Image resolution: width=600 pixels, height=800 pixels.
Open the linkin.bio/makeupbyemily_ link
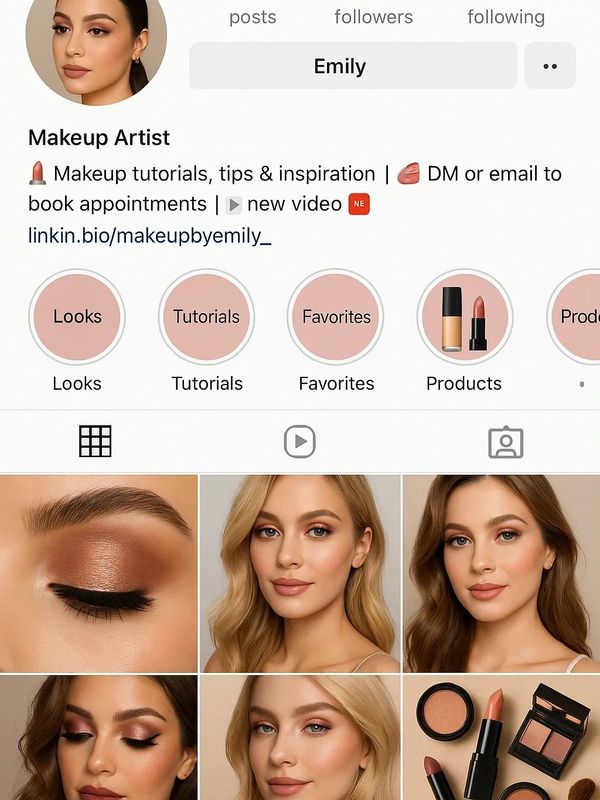point(149,236)
